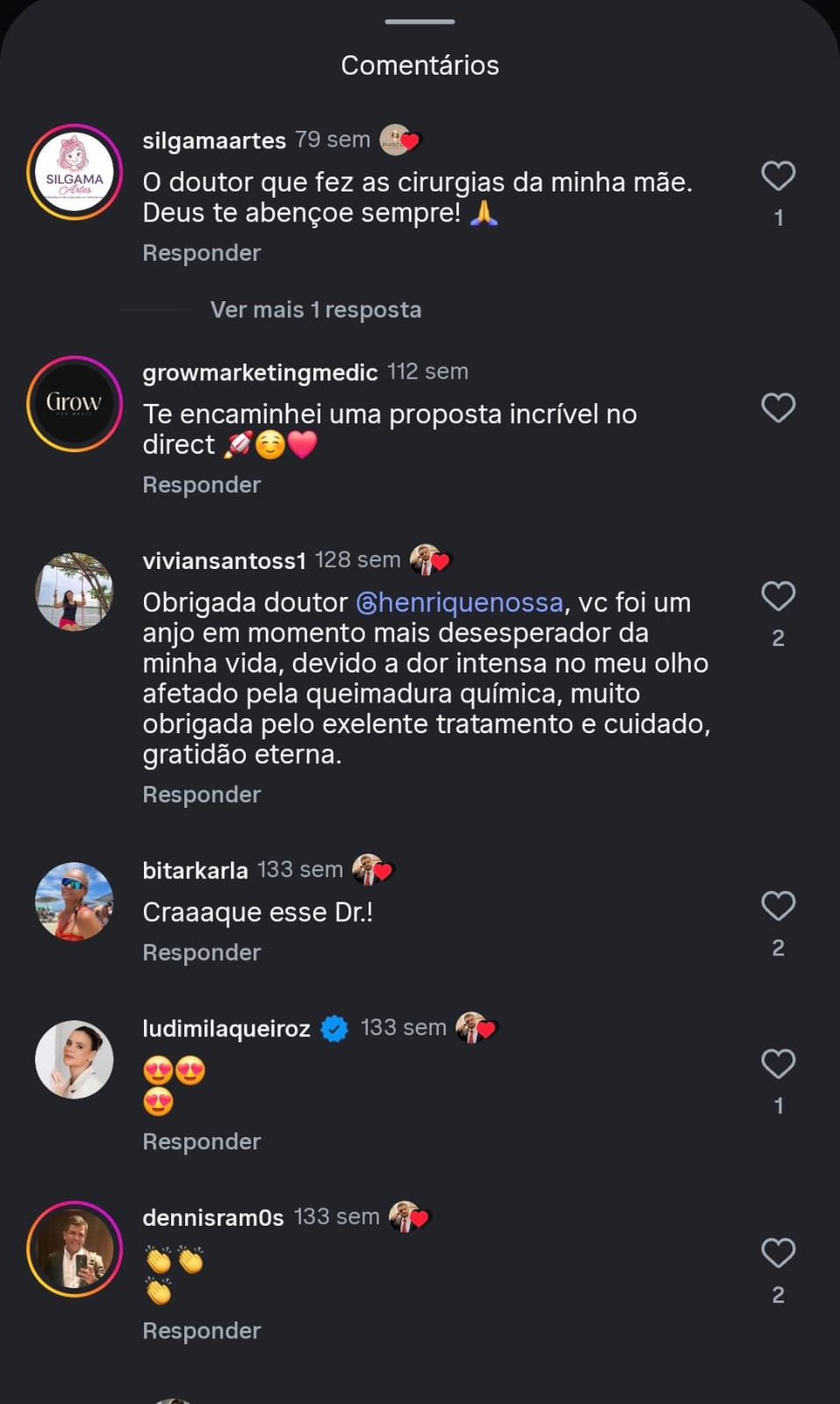Reply to viviansantoss1 with Responder
The width and height of the screenshot is (840, 1404).
[x=201, y=794]
